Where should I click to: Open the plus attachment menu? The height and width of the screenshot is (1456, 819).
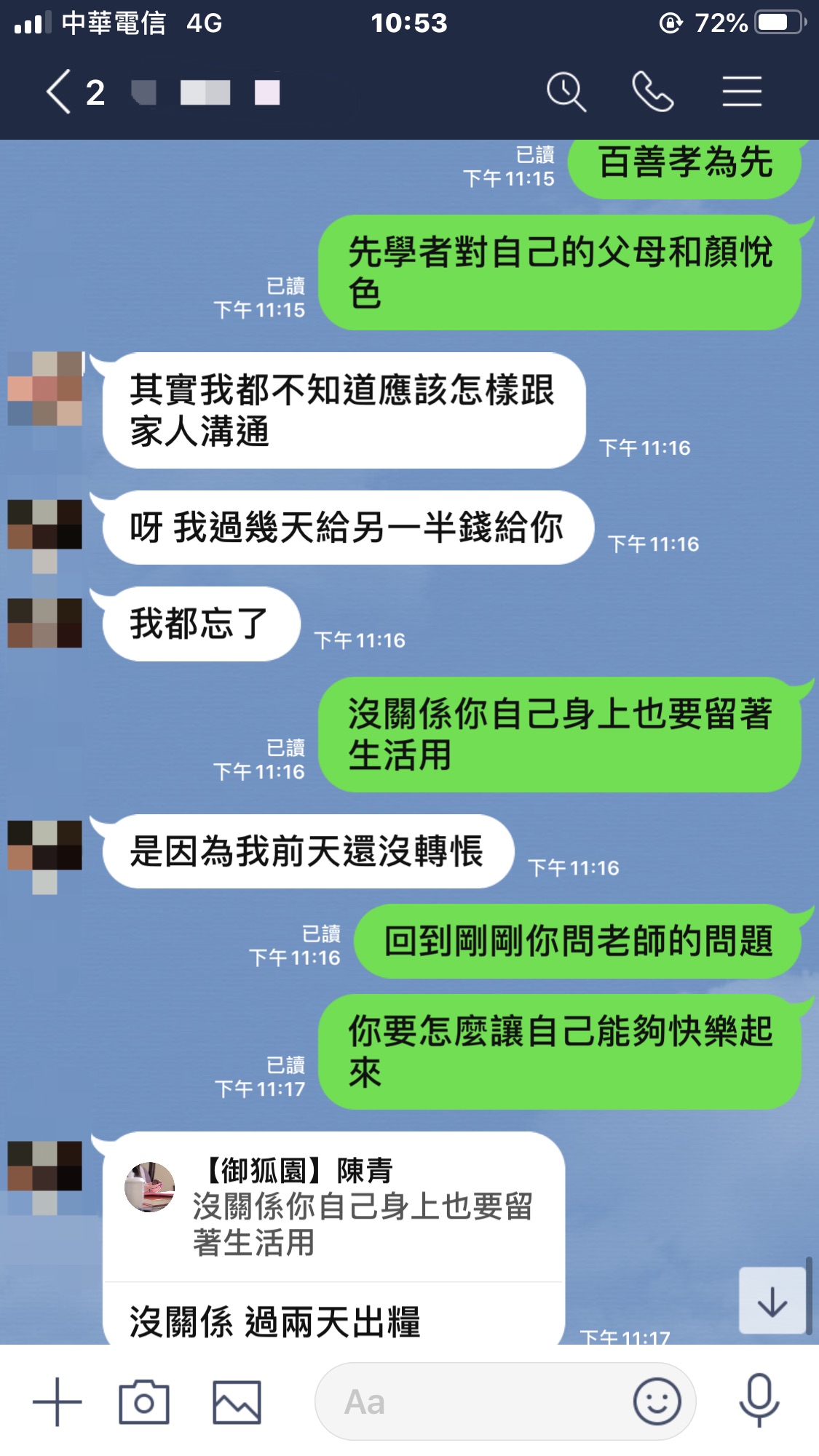(58, 1401)
